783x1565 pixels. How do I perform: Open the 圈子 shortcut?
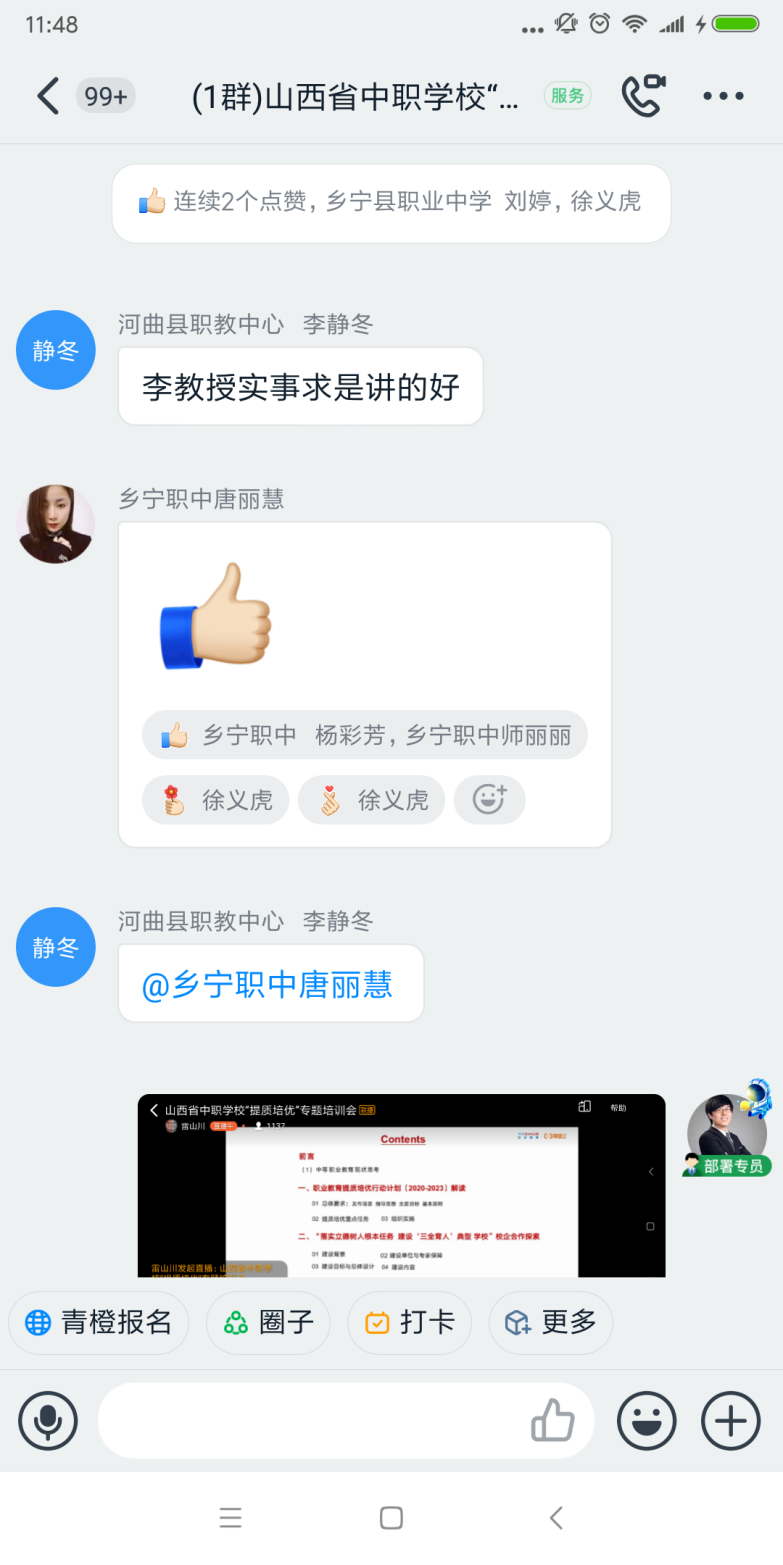click(x=268, y=1322)
